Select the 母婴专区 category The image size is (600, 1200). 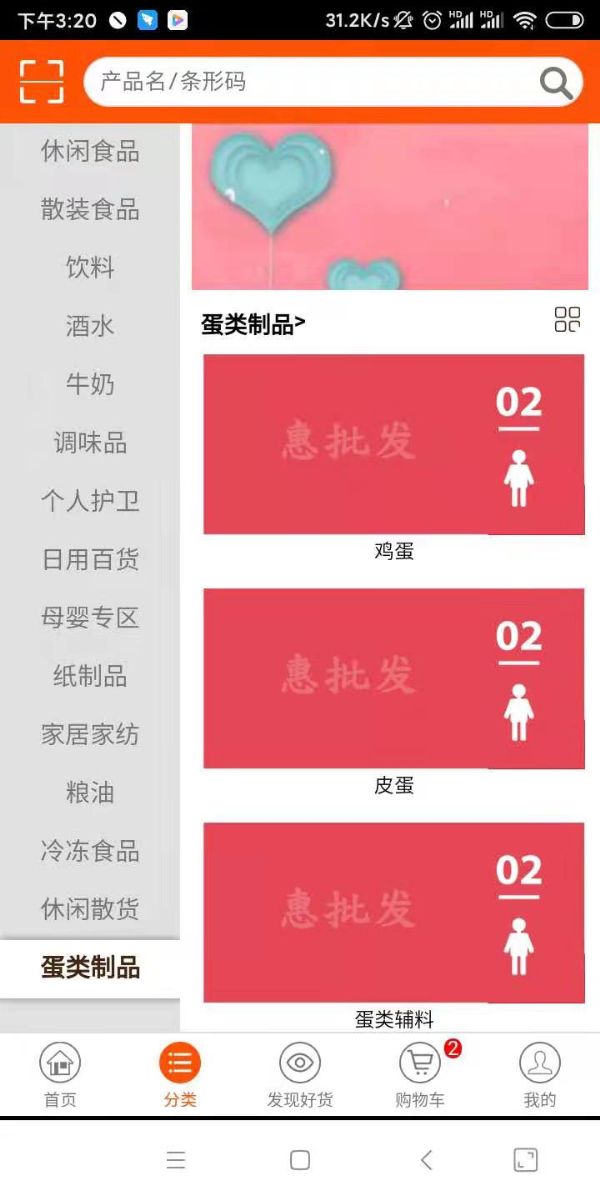point(90,618)
